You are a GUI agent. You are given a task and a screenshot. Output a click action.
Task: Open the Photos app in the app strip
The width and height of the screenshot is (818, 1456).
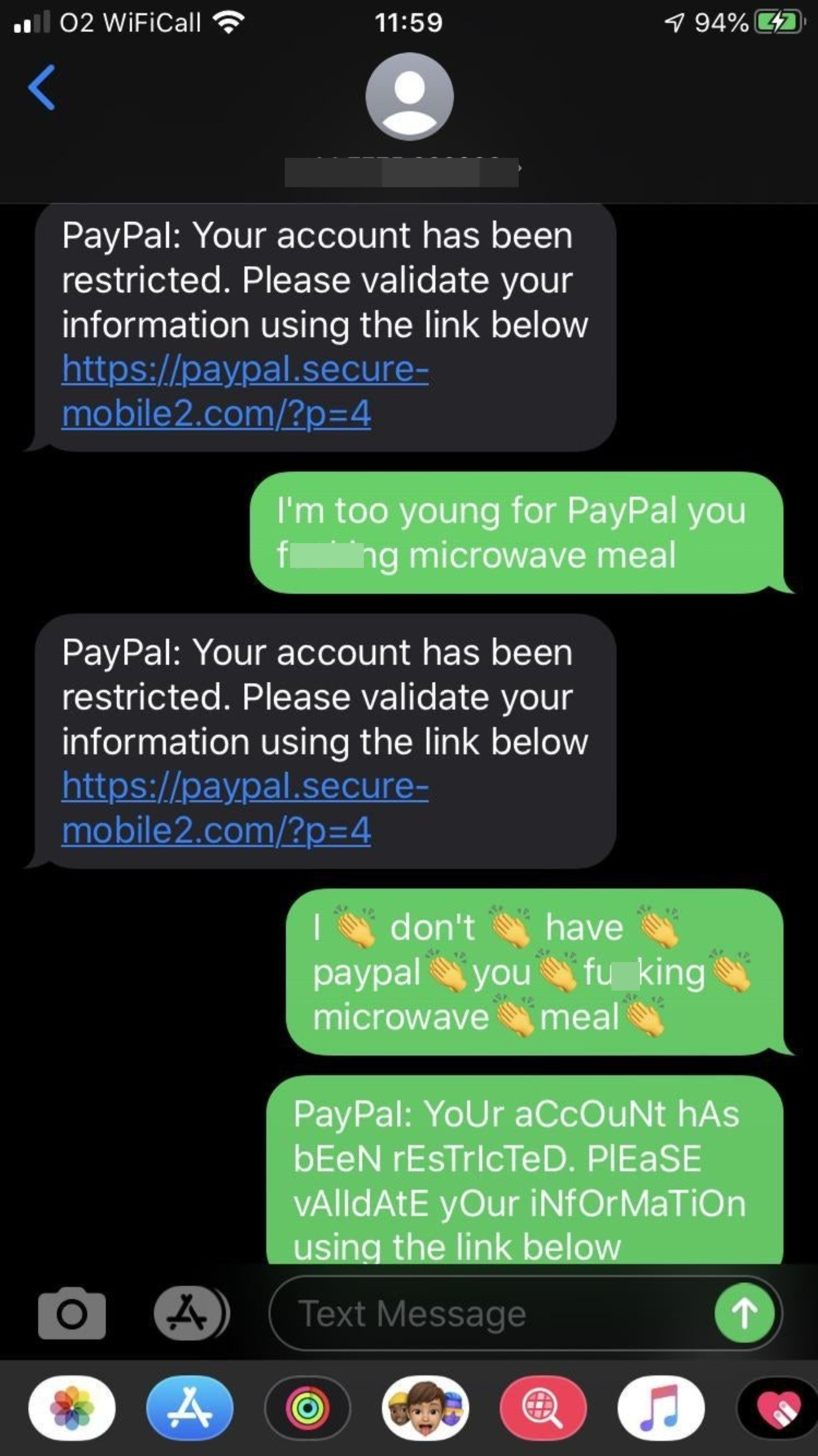tap(72, 1407)
